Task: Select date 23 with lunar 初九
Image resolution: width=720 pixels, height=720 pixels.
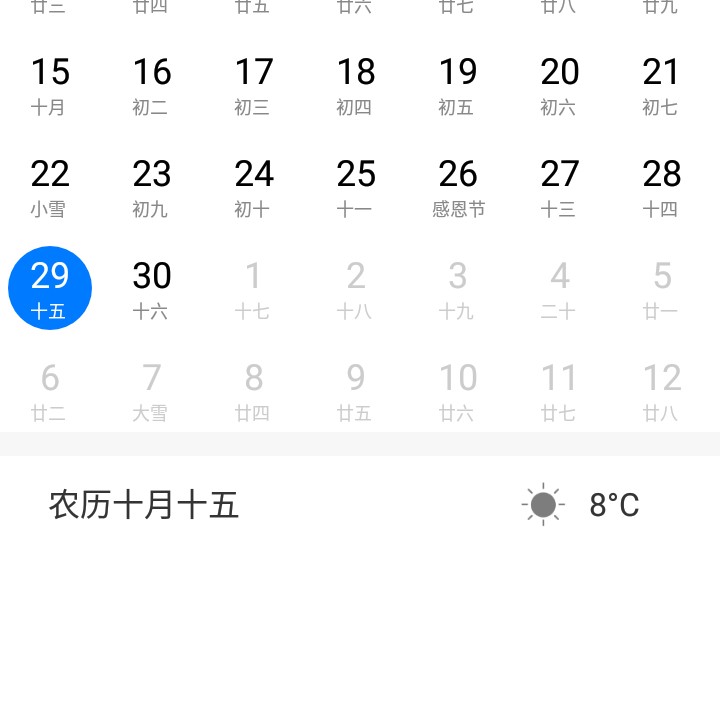Action: tap(152, 187)
